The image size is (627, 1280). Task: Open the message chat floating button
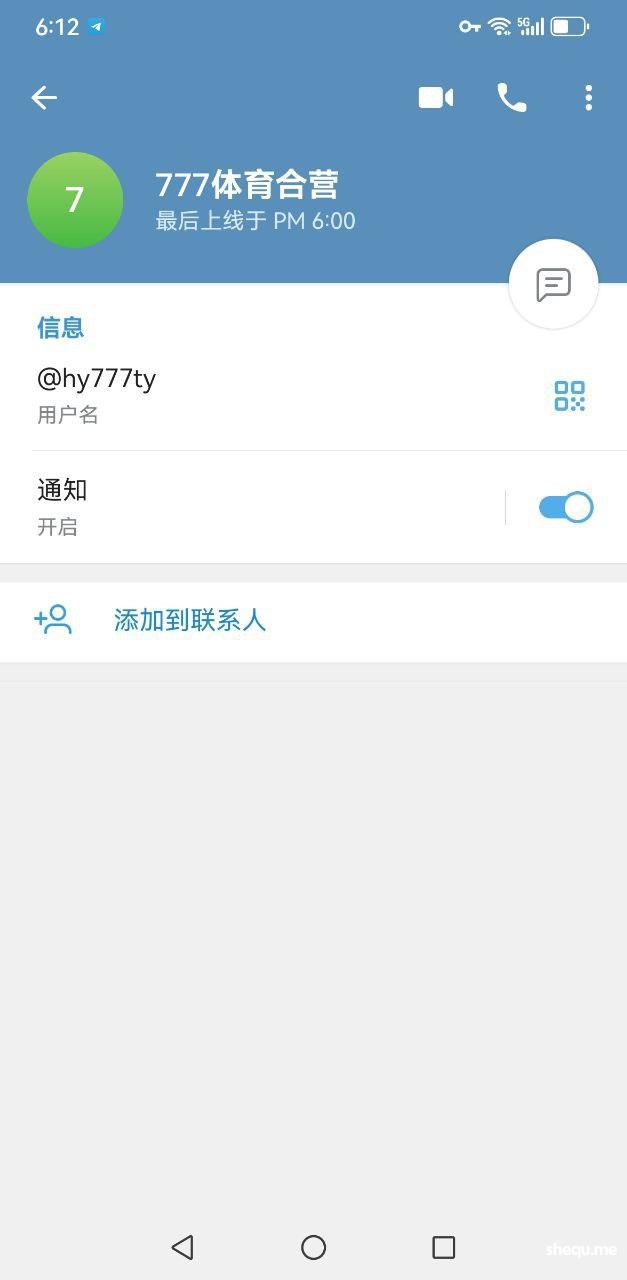pos(553,284)
